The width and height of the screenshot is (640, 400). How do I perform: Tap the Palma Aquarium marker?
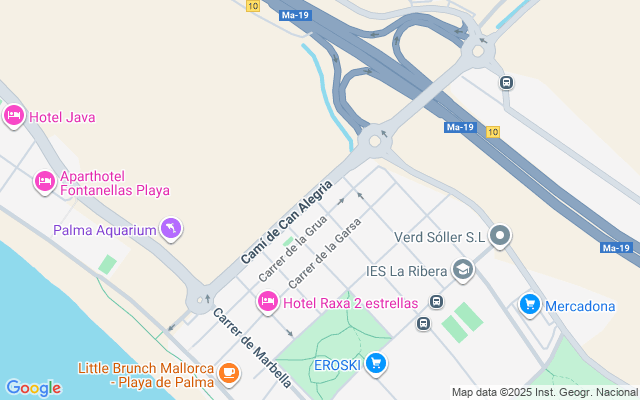point(172,230)
